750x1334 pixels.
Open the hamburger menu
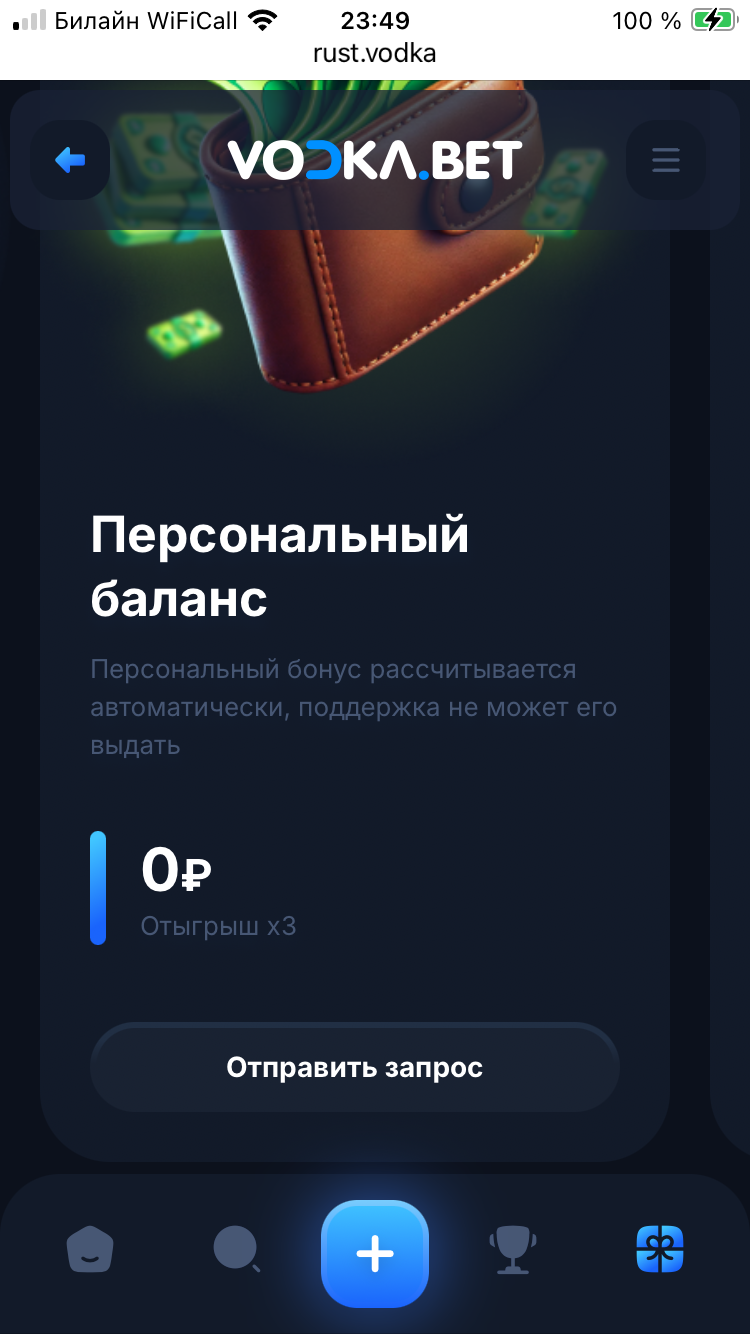click(x=665, y=160)
